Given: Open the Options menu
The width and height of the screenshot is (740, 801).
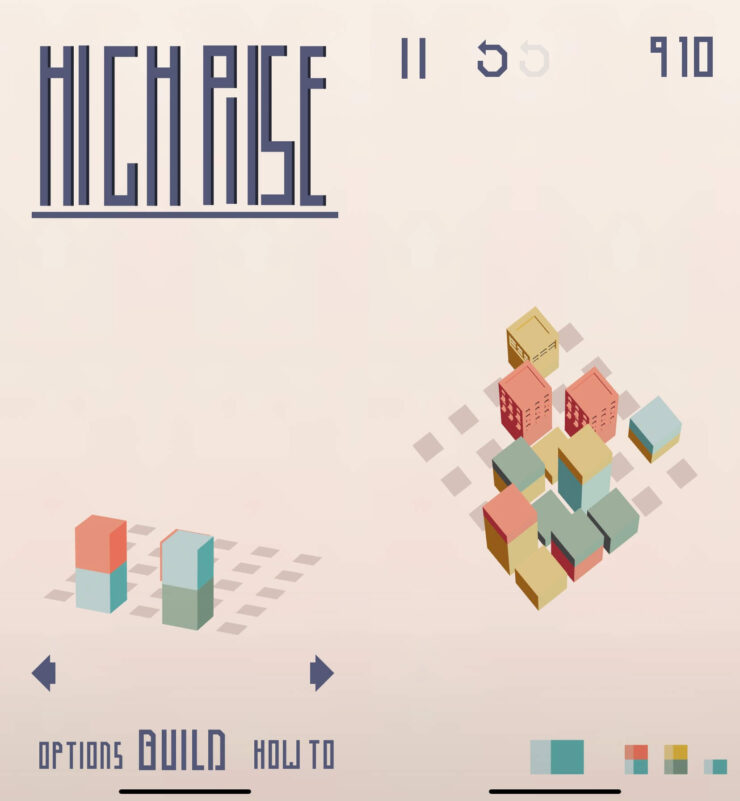Looking at the screenshot, I should (80, 754).
